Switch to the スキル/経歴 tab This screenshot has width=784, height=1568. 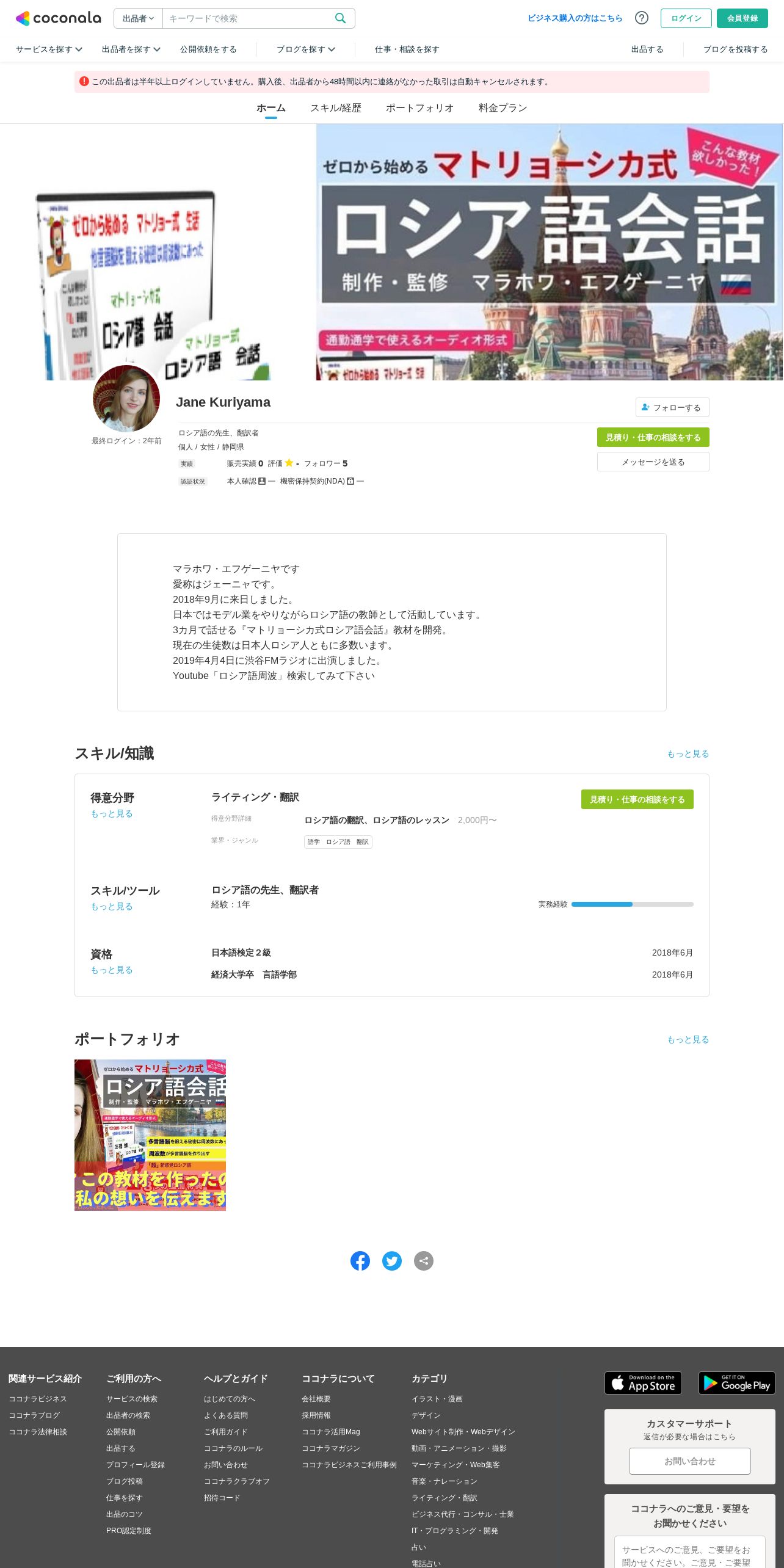coord(335,108)
